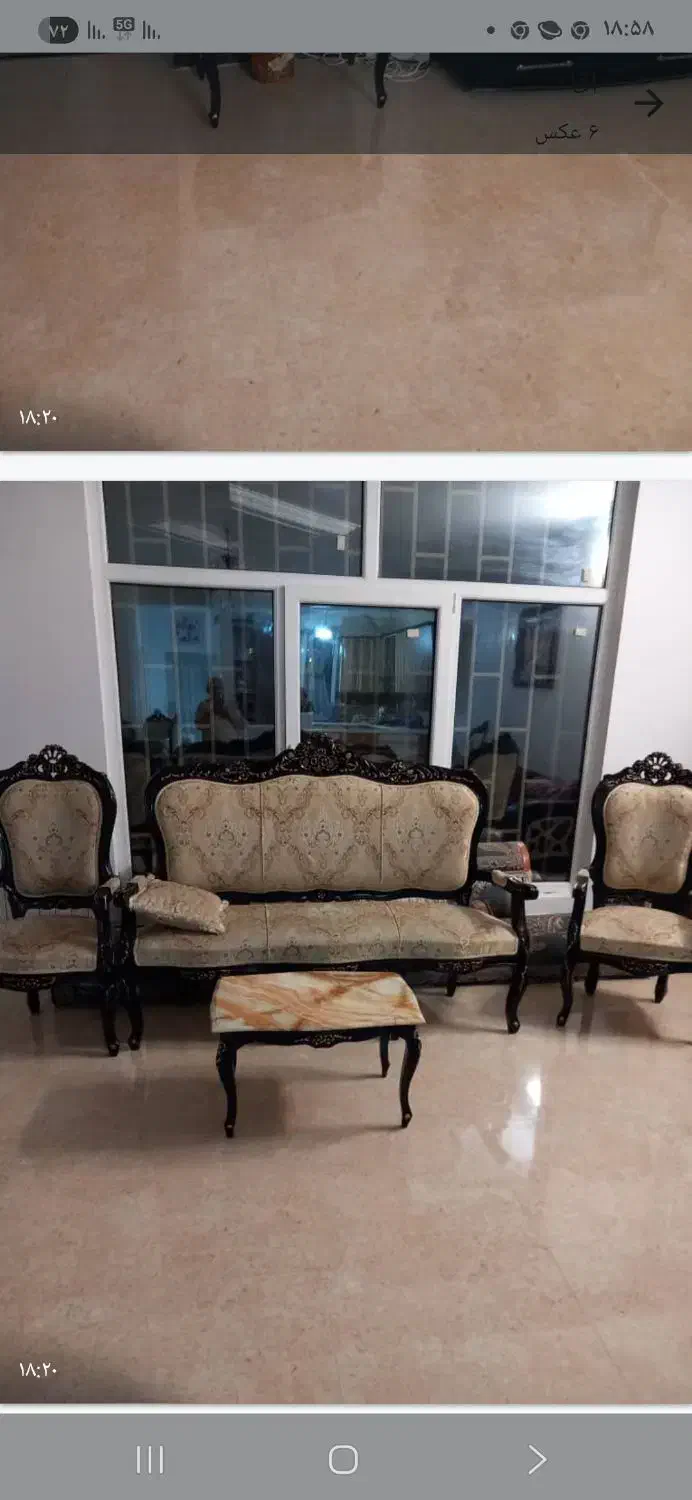The width and height of the screenshot is (692, 1500).
Task: Open the recent apps view
Action: [150, 1459]
